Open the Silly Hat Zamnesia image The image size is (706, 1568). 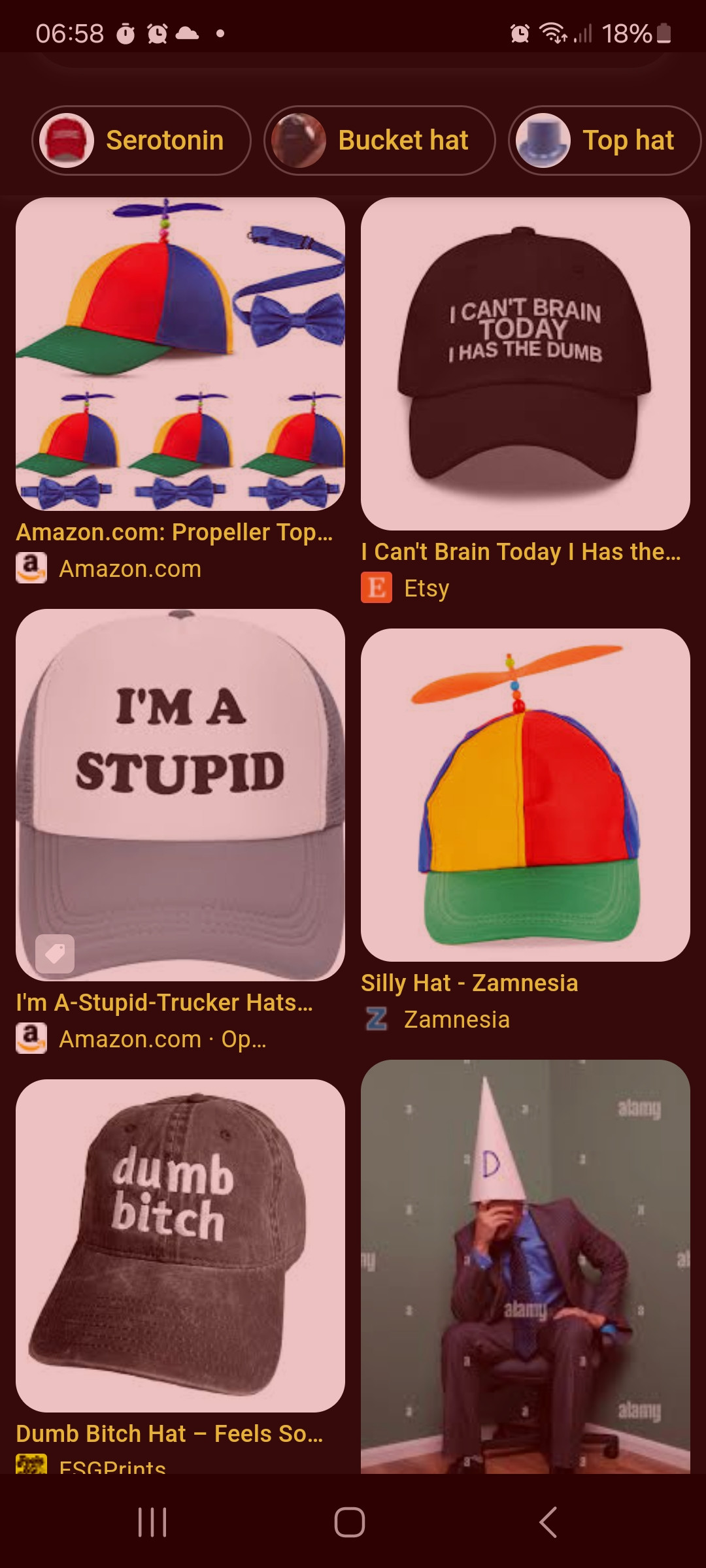point(526,795)
